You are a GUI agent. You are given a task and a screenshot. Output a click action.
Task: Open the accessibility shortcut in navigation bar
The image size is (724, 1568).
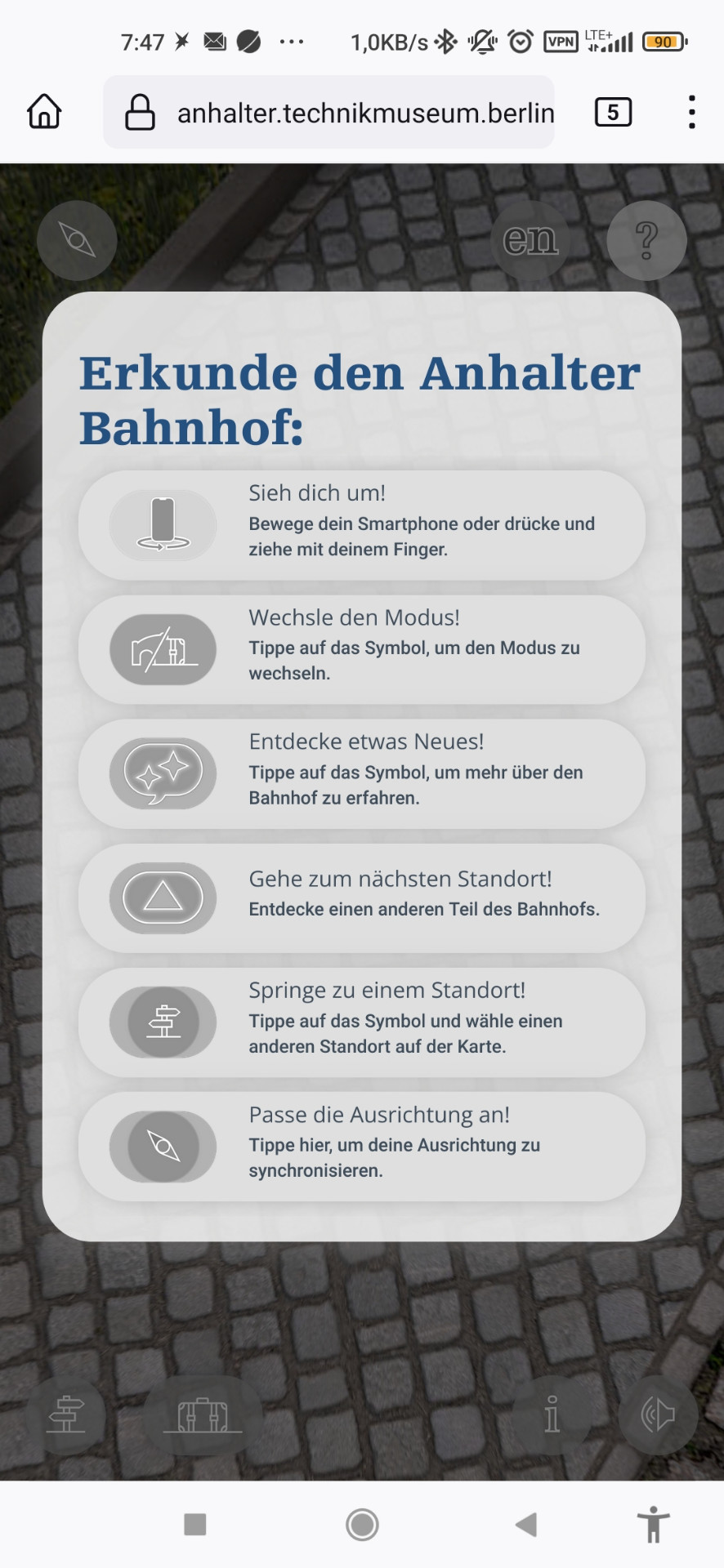653,1524
